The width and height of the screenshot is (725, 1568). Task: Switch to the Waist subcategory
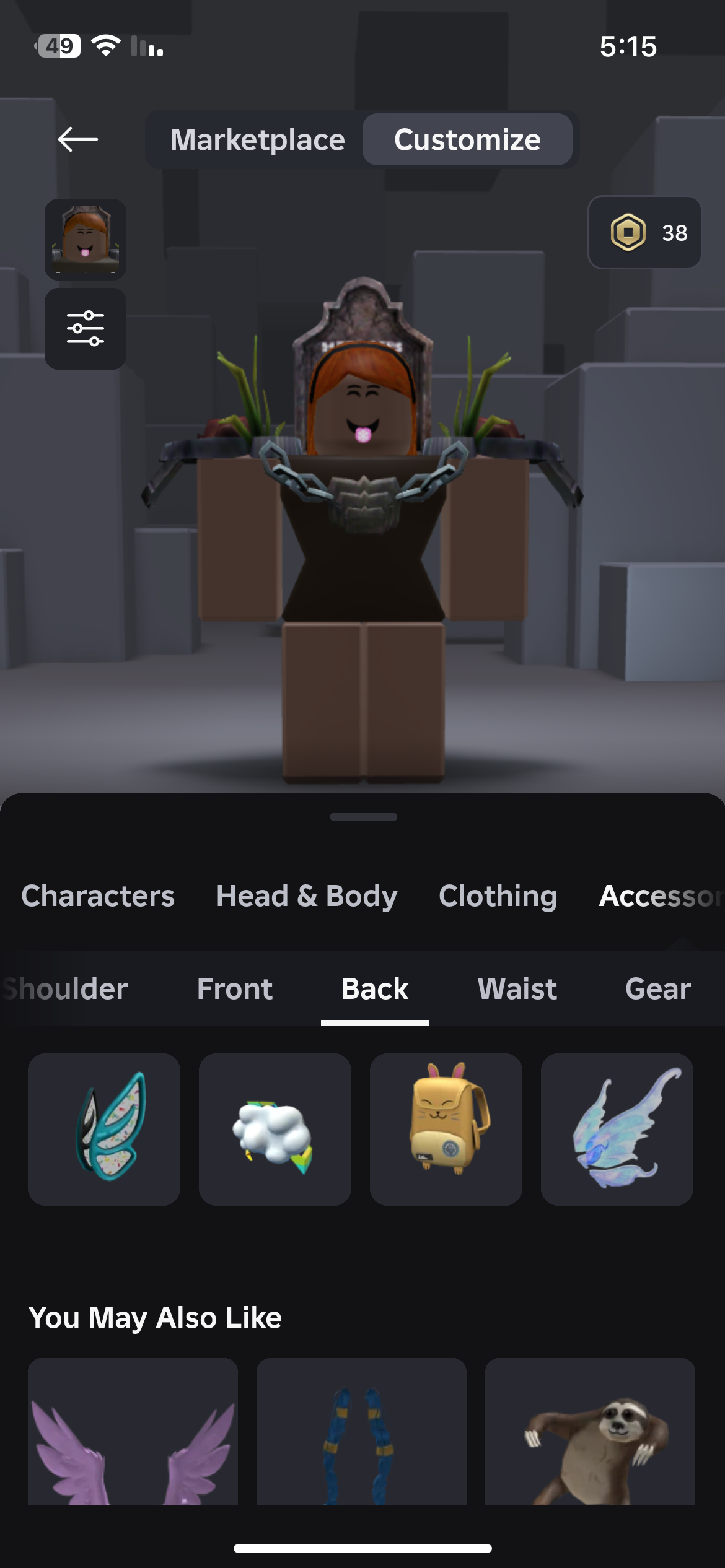coord(517,988)
